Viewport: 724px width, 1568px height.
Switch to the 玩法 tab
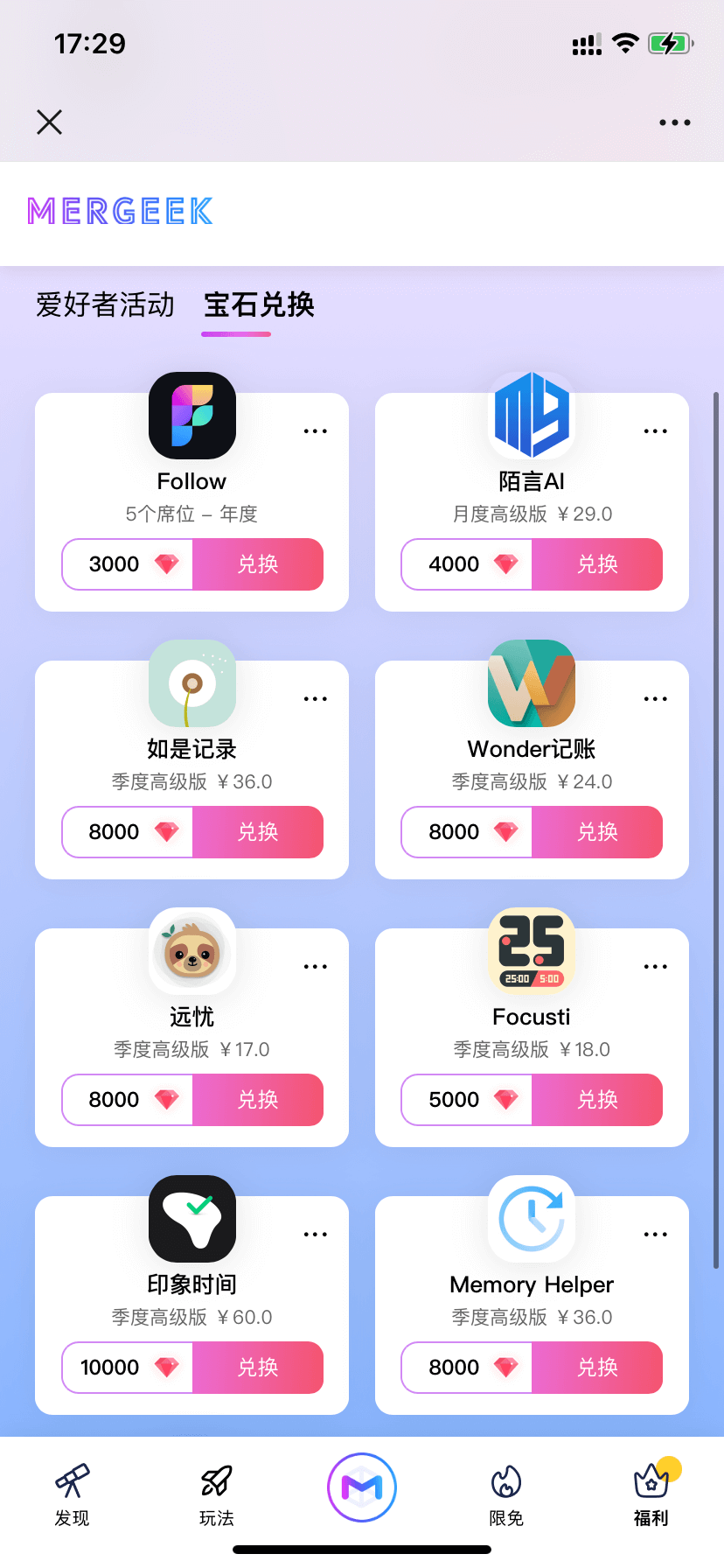pyautogui.click(x=216, y=1494)
